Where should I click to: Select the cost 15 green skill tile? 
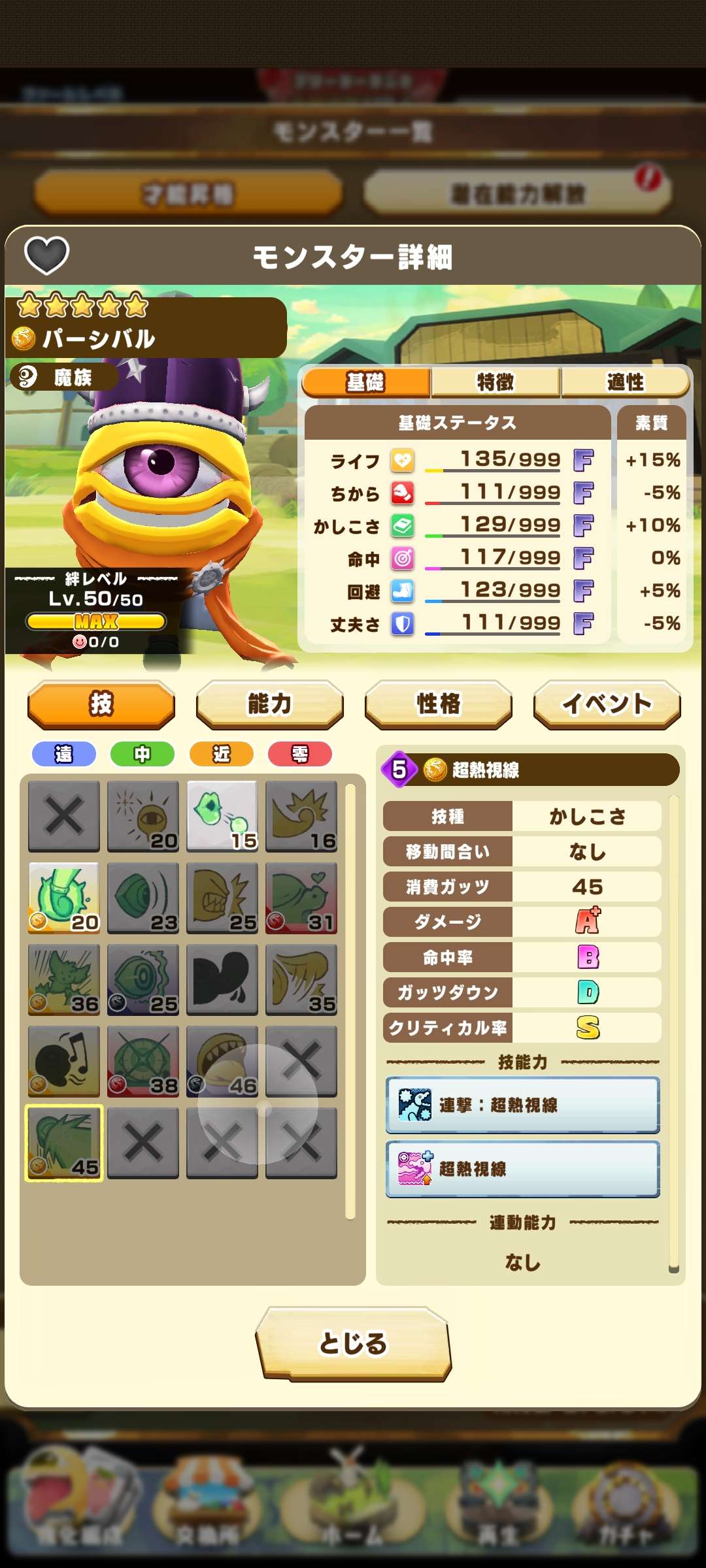point(222,816)
